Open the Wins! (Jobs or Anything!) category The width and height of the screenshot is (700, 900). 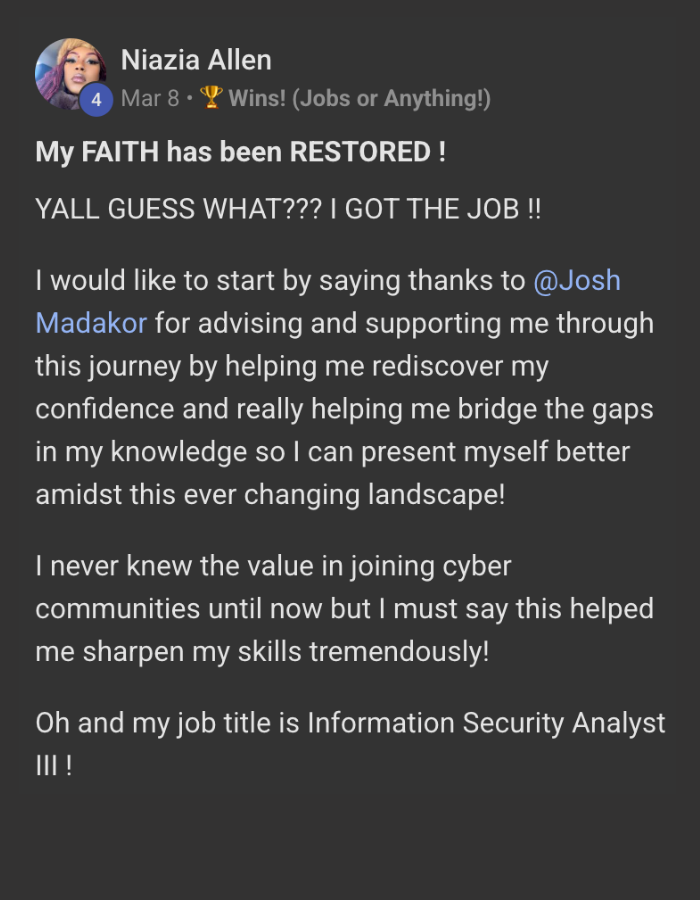[357, 98]
